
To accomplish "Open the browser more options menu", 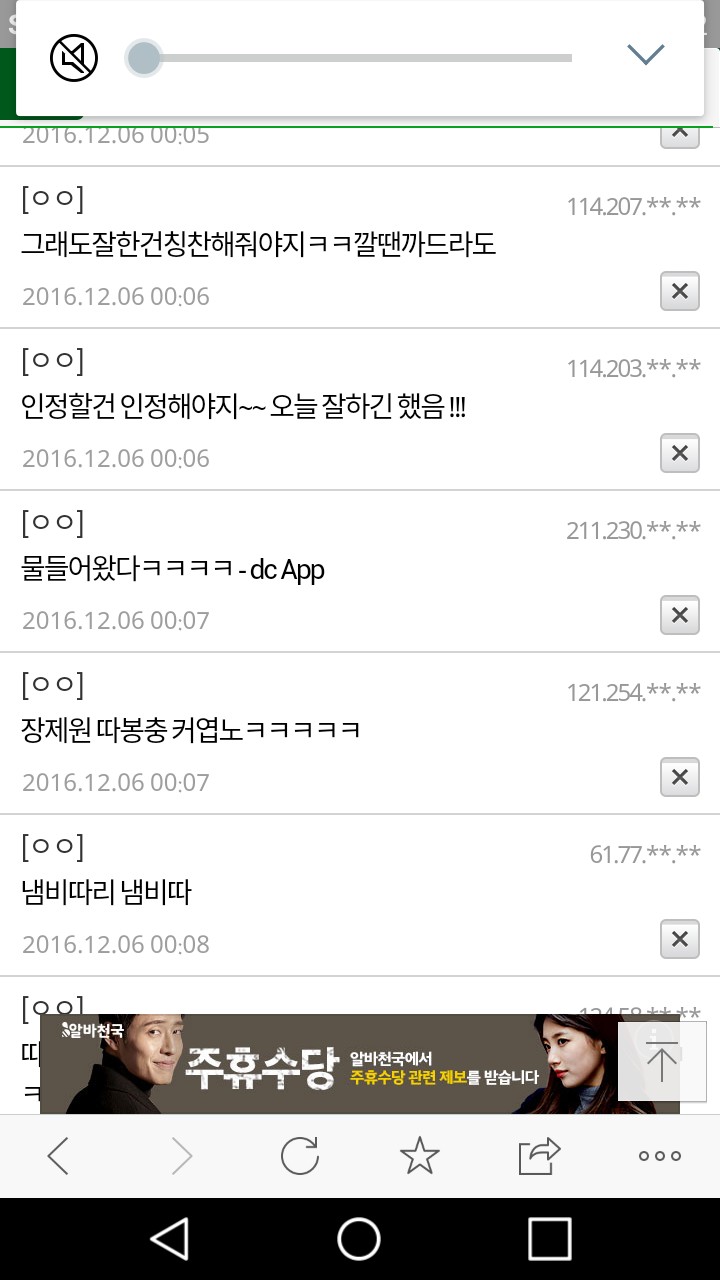I will click(x=658, y=1156).
